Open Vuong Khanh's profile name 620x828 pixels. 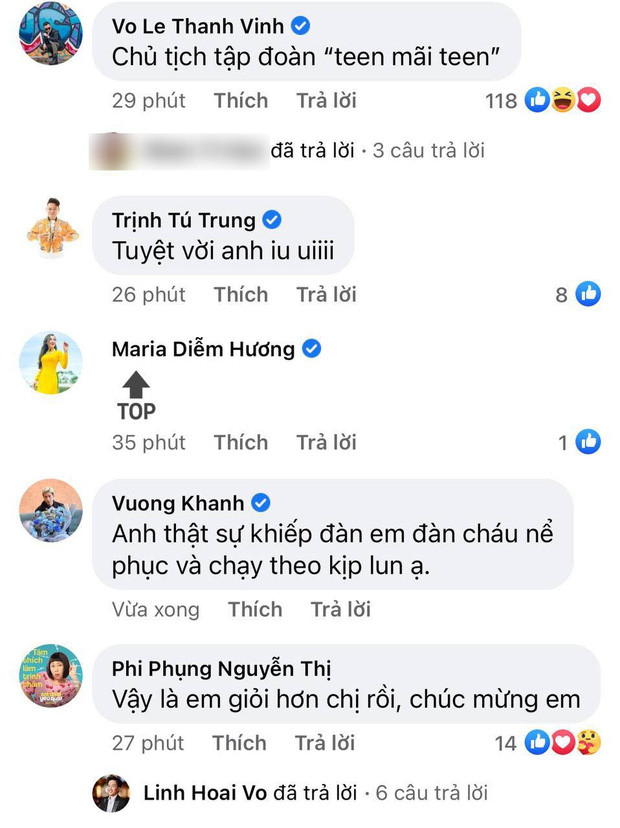coord(178,502)
